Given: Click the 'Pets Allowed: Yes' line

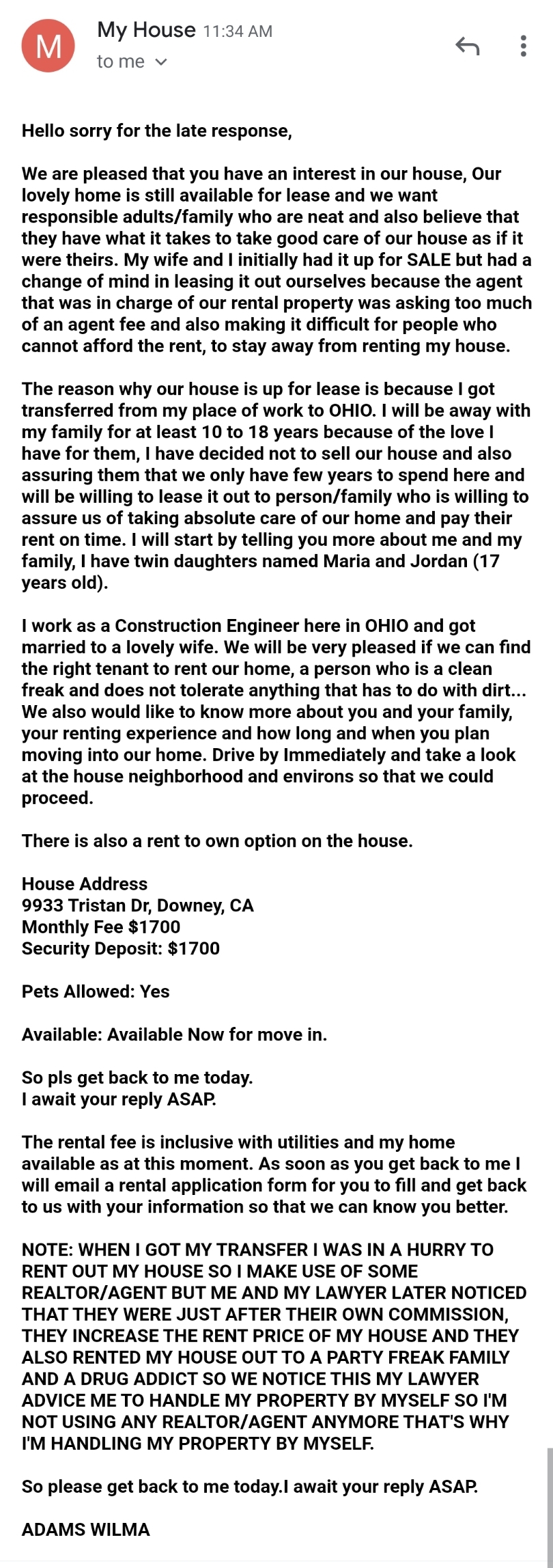Looking at the screenshot, I should [96, 991].
